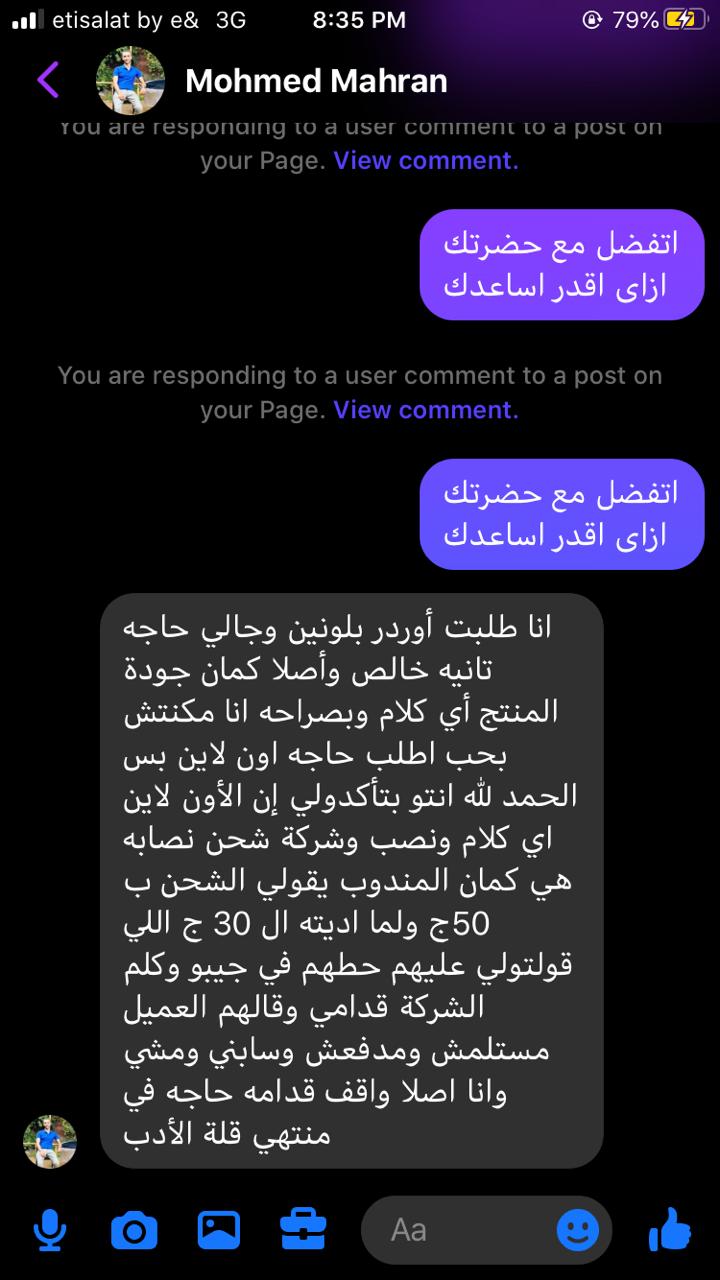
Task: Open Mohmed Mahran's profile from the header
Action: click(316, 81)
